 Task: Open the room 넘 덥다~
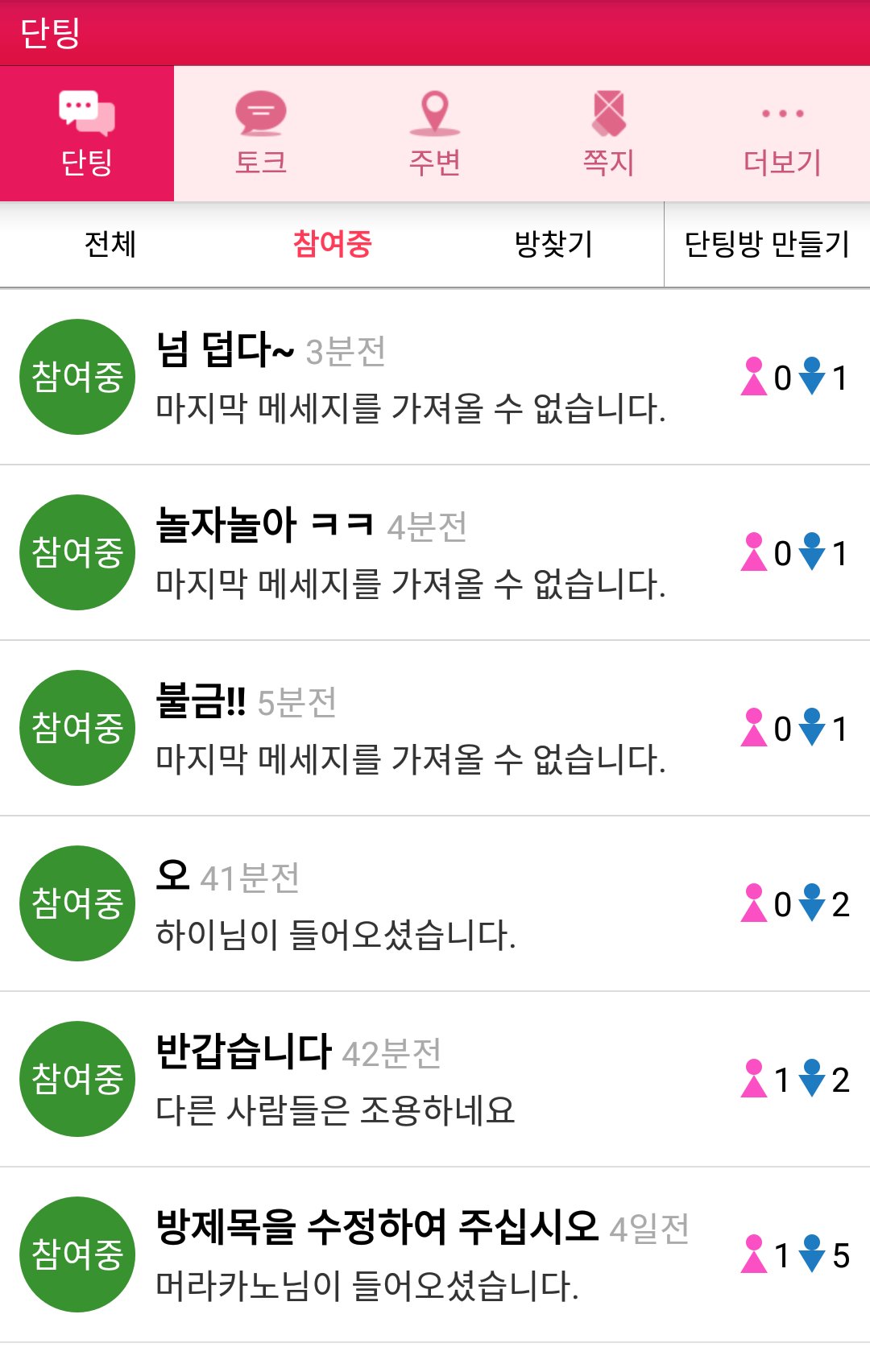pos(435,377)
